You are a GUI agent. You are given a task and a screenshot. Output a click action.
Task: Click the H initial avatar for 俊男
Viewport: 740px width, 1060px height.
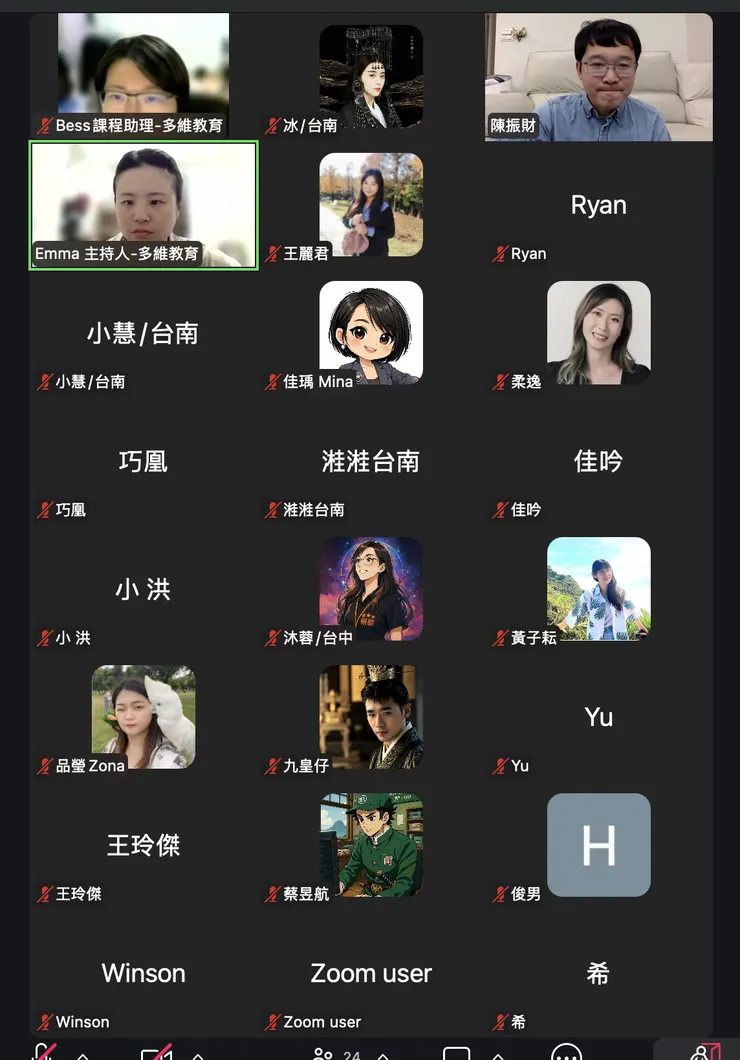point(598,844)
